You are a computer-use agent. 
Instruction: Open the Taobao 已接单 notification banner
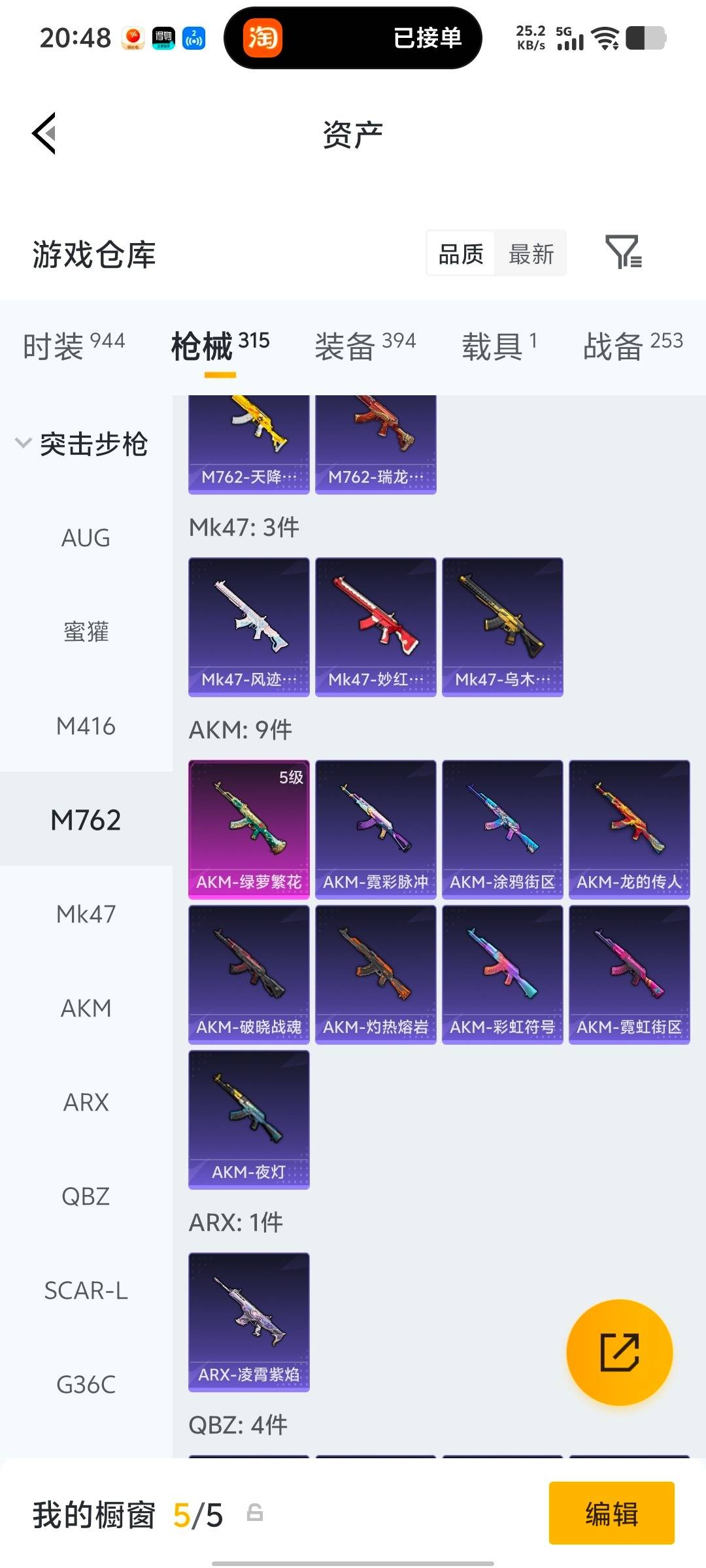pos(353,39)
